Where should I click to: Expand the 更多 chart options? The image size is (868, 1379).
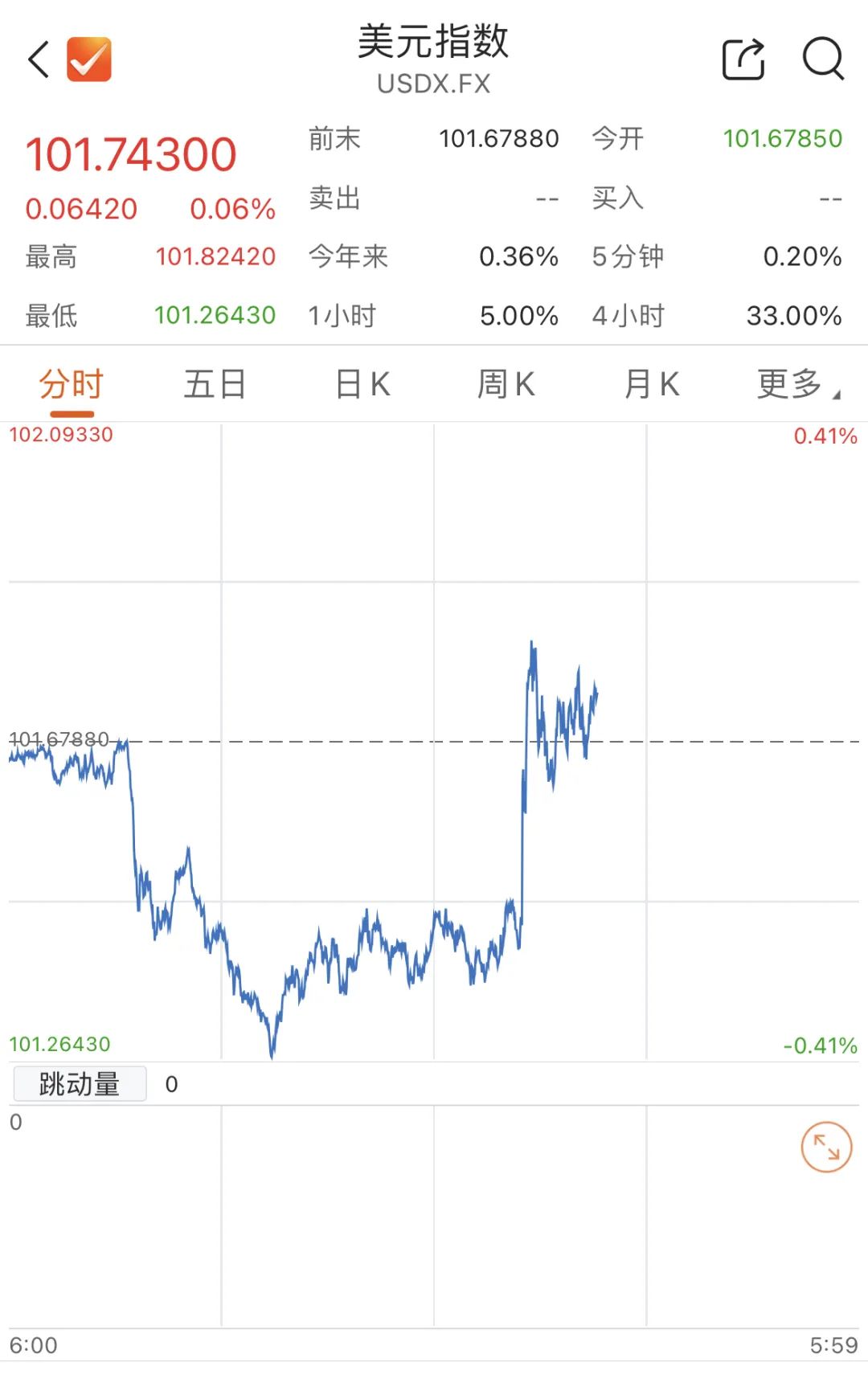pos(797,384)
